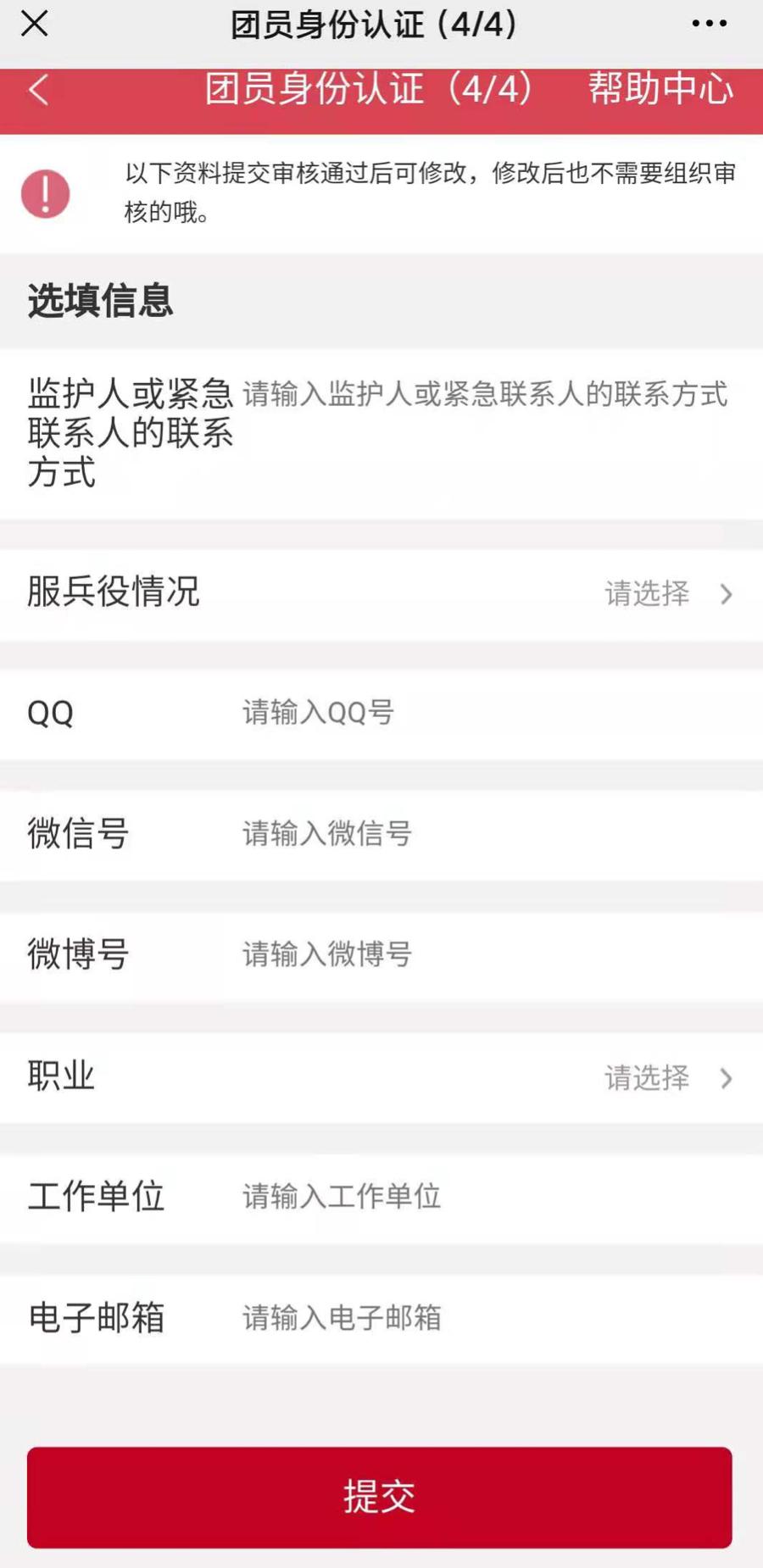The height and width of the screenshot is (1568, 763).
Task: Focus the 监护人或紧急联系人 contact field
Action: (484, 395)
